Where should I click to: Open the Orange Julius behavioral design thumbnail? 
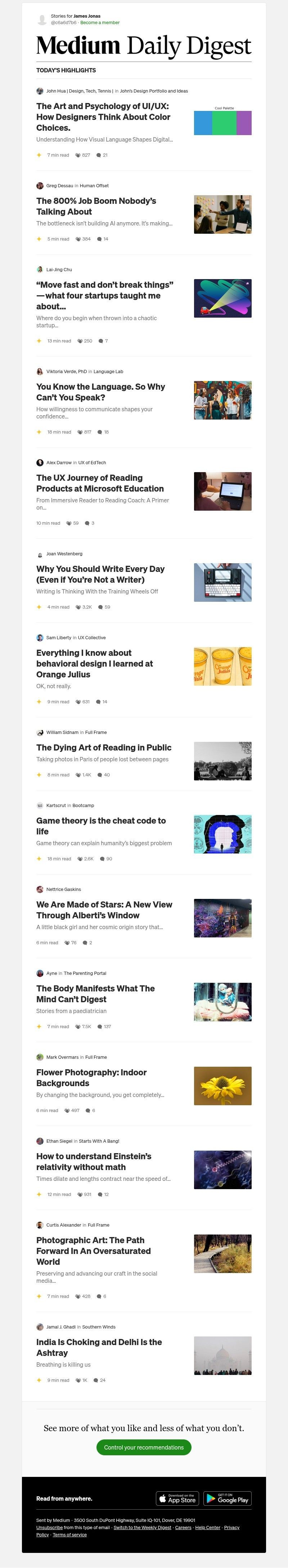222,667
